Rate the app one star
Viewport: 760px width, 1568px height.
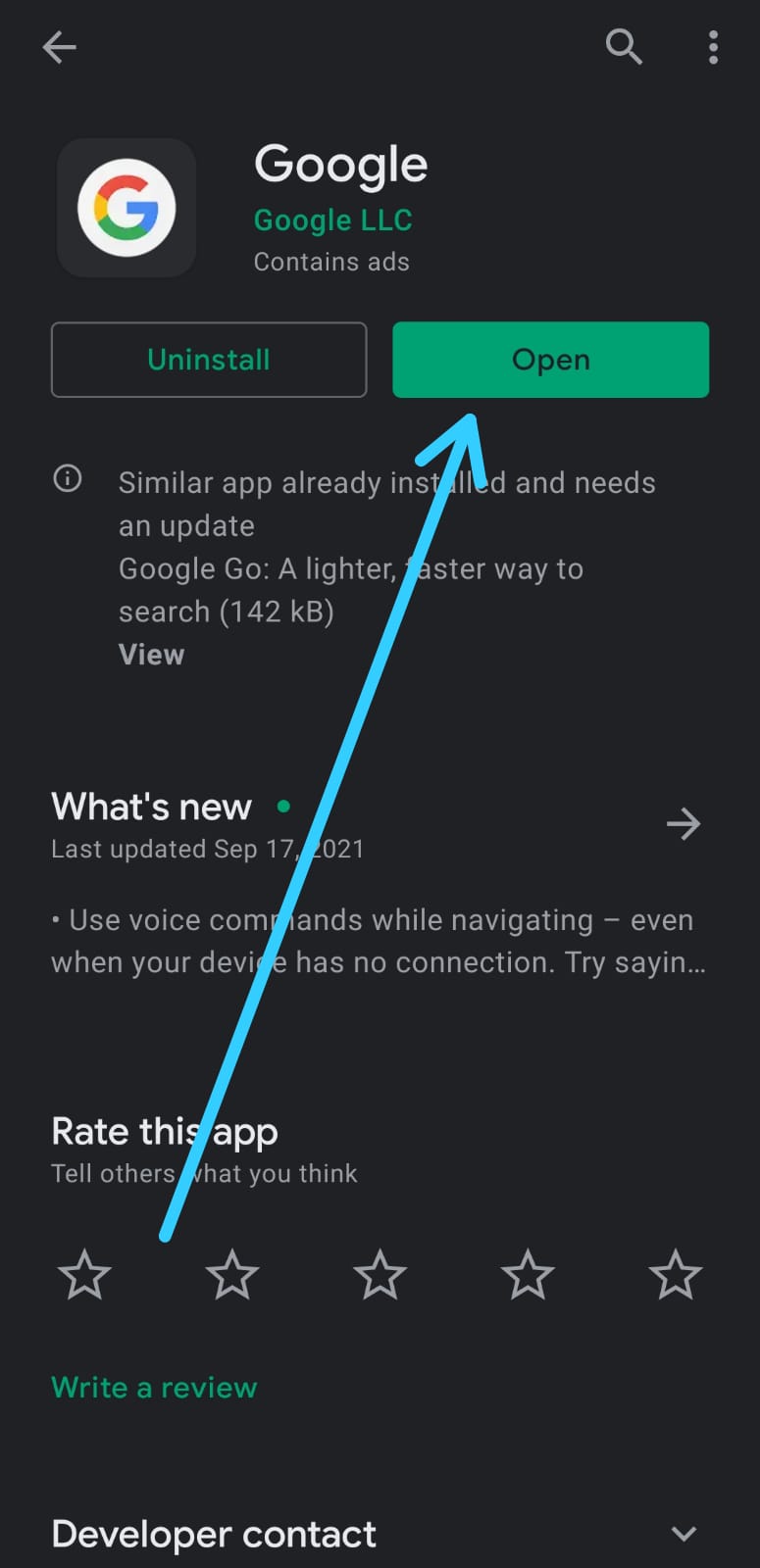84,1274
